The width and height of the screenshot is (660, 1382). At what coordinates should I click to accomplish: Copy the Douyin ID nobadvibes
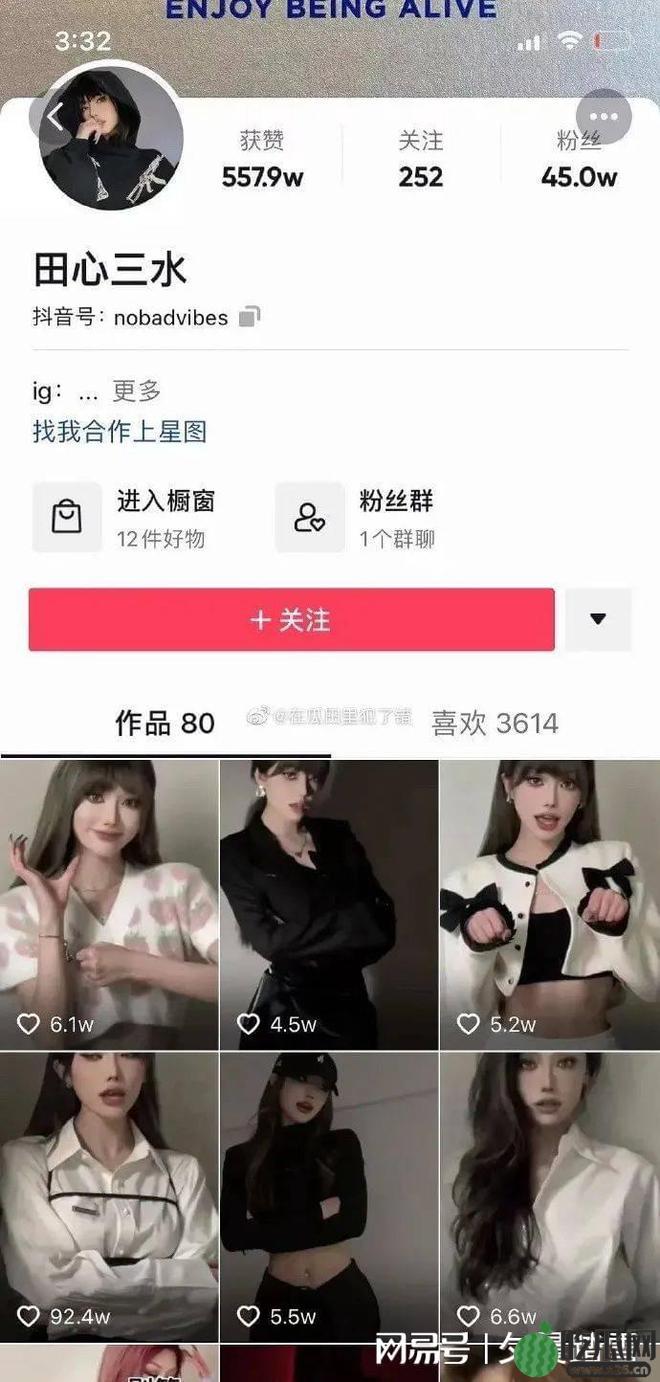coord(250,317)
